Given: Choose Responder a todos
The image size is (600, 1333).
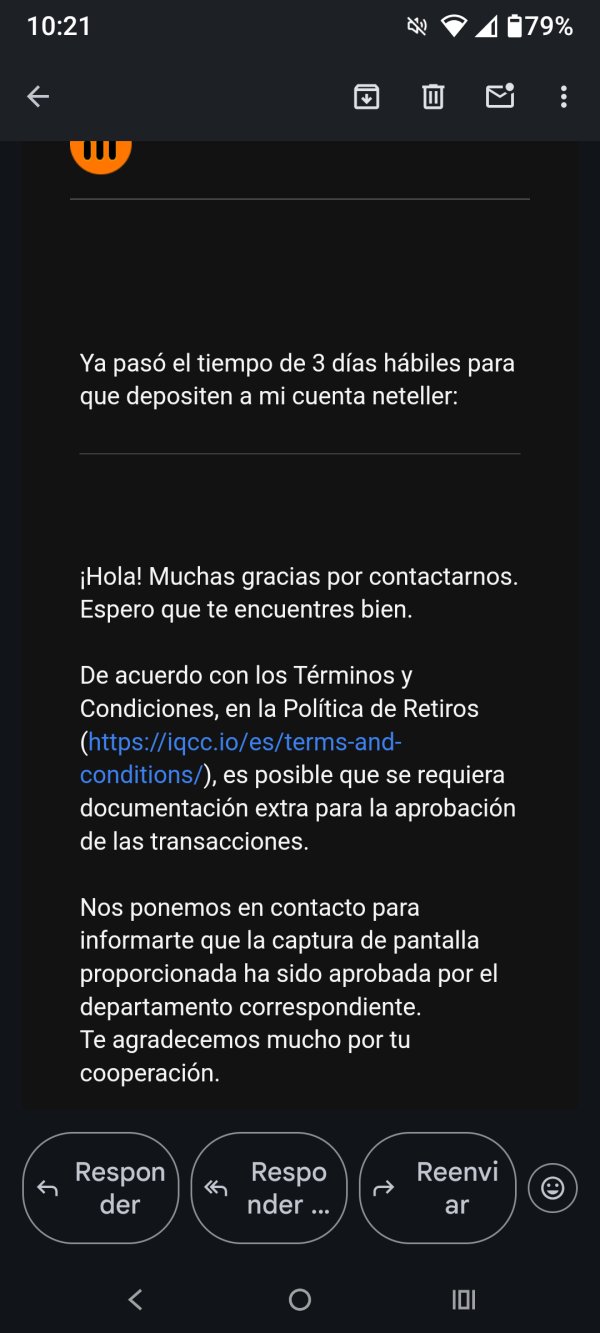Looking at the screenshot, I should pyautogui.click(x=269, y=1188).
